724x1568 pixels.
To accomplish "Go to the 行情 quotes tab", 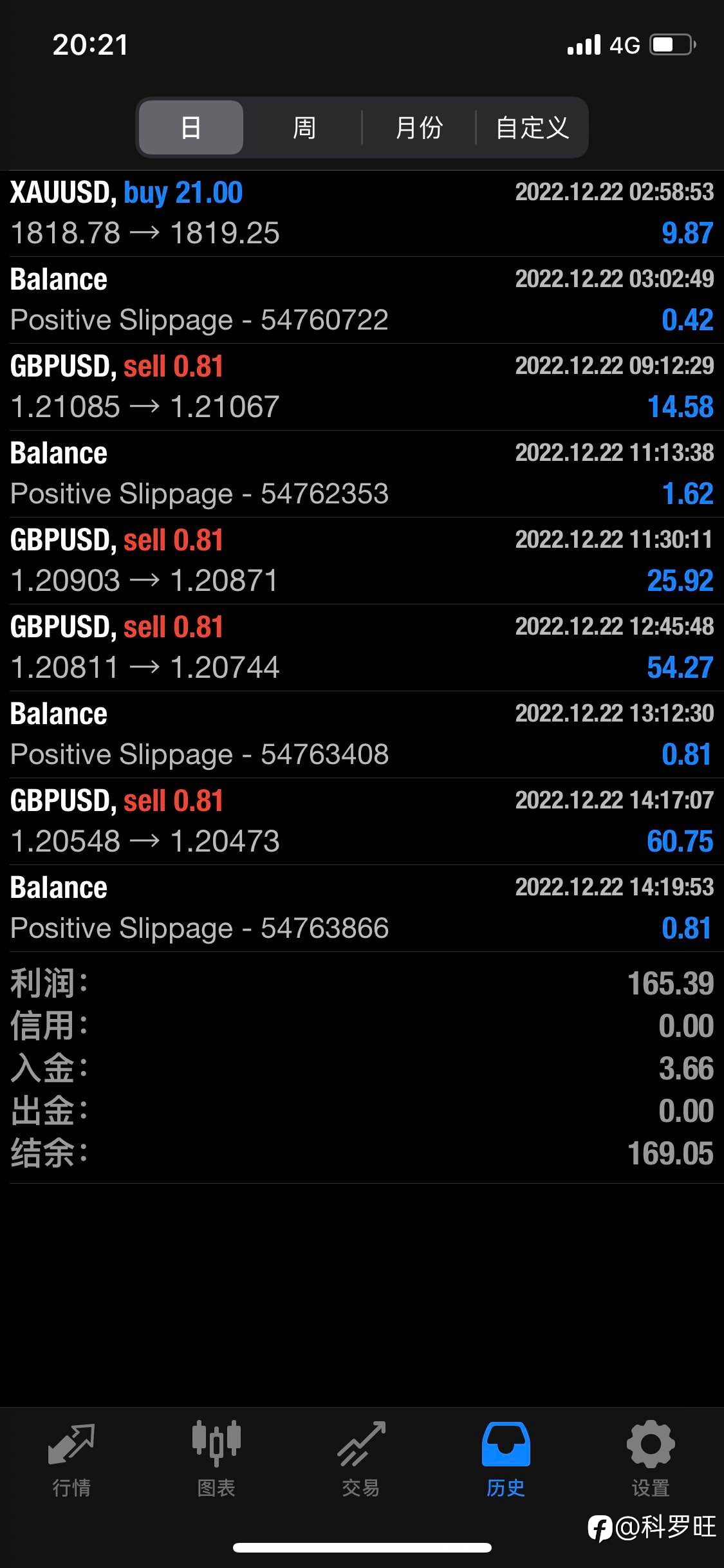I will point(71,1459).
